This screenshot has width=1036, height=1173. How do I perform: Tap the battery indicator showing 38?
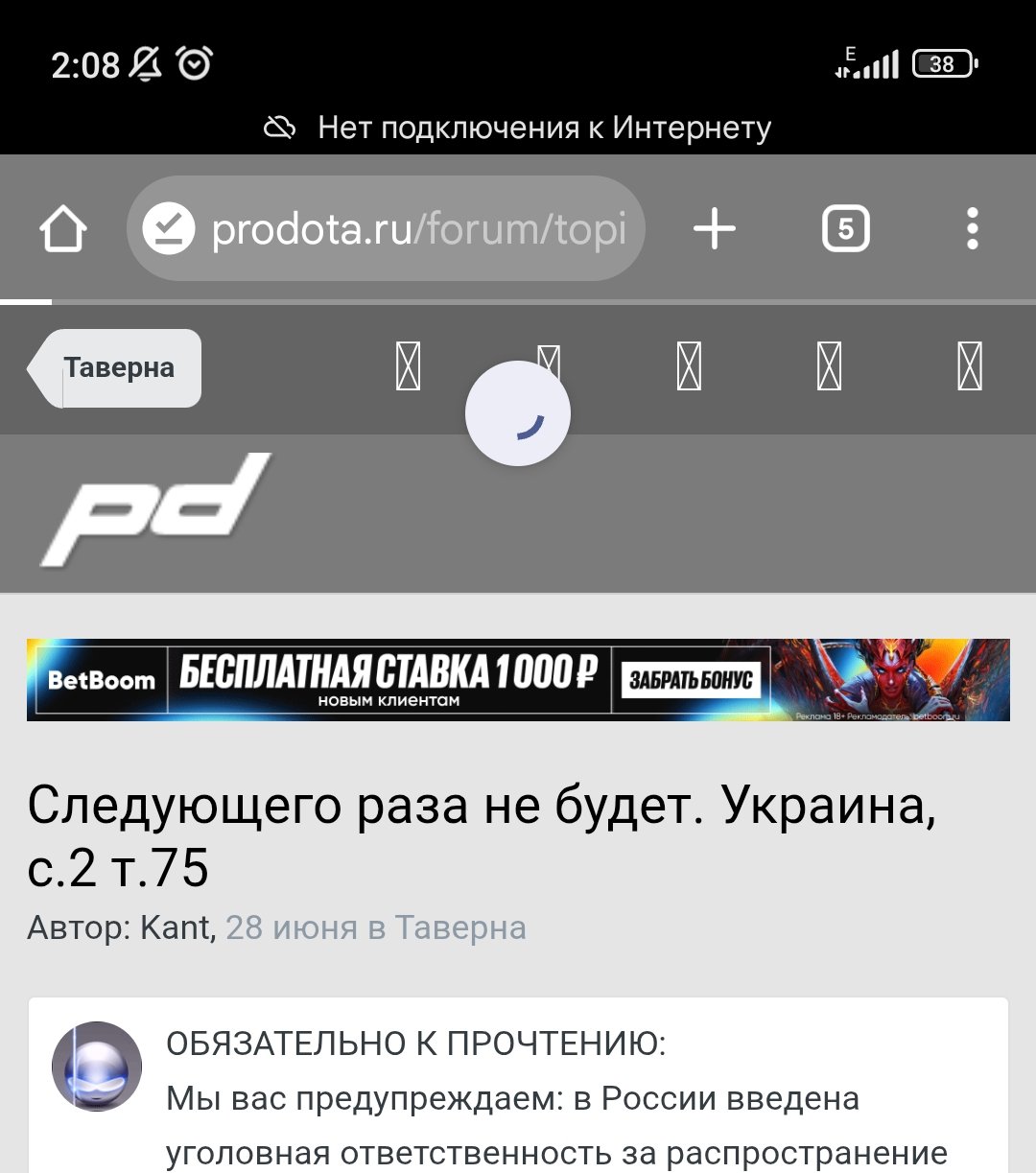[x=940, y=63]
